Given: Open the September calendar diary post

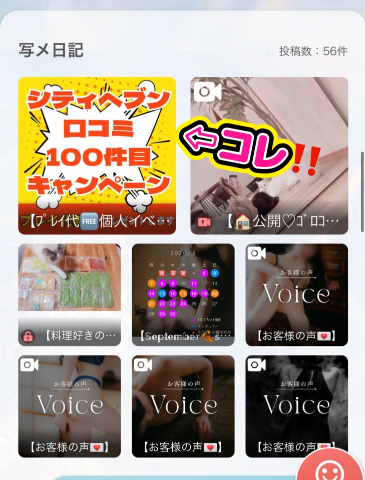Looking at the screenshot, I should click(183, 295).
